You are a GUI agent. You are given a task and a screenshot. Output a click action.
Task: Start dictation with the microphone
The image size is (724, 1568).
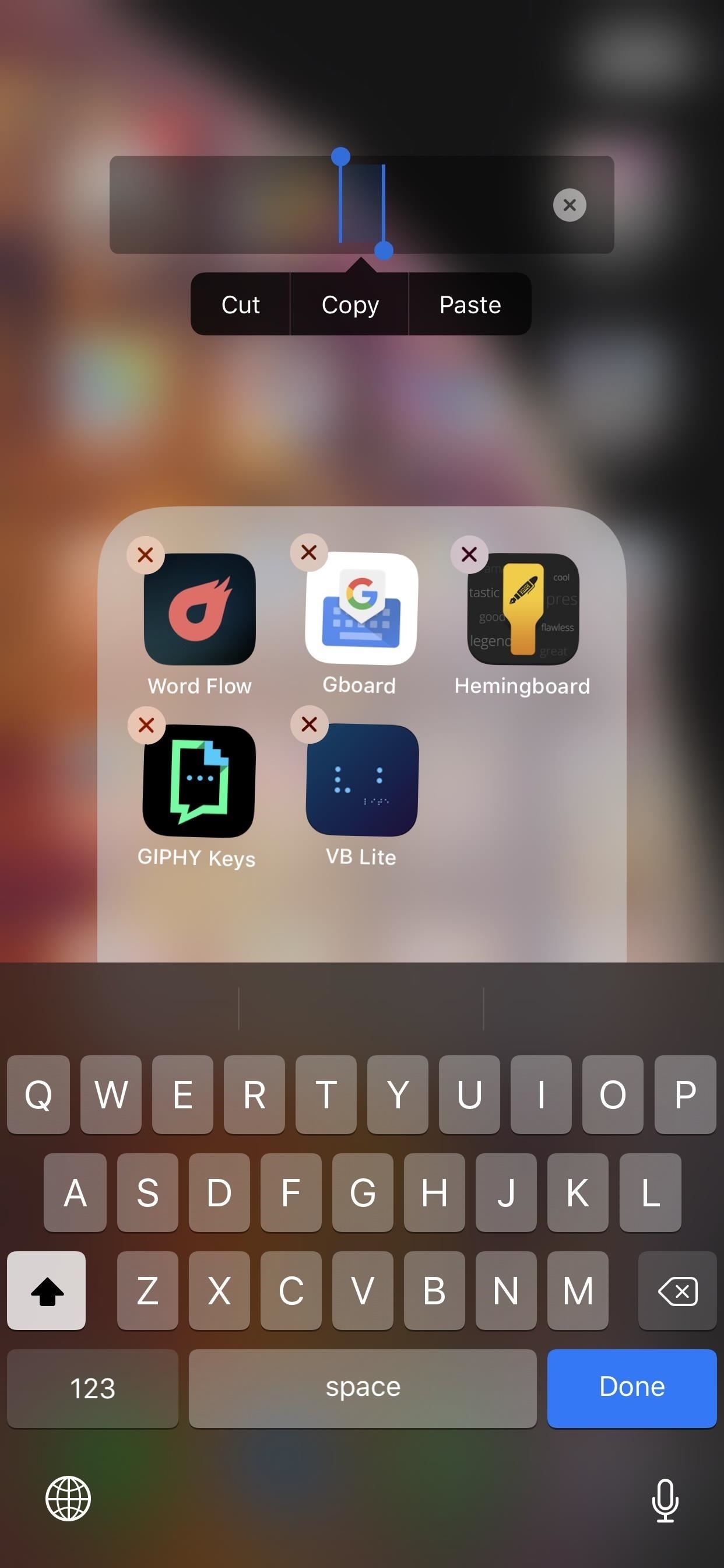665,1500
